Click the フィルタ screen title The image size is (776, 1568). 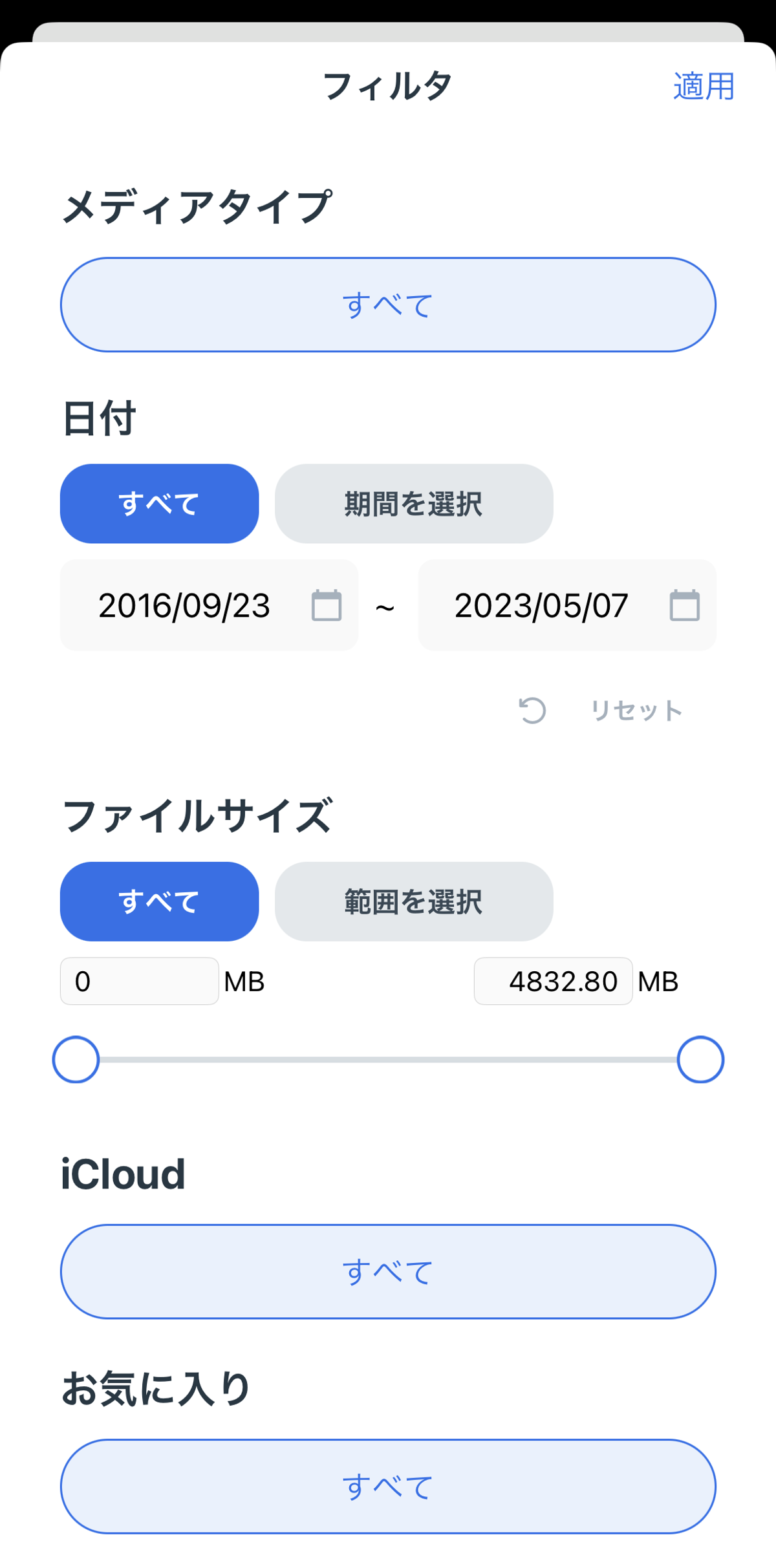[387, 87]
